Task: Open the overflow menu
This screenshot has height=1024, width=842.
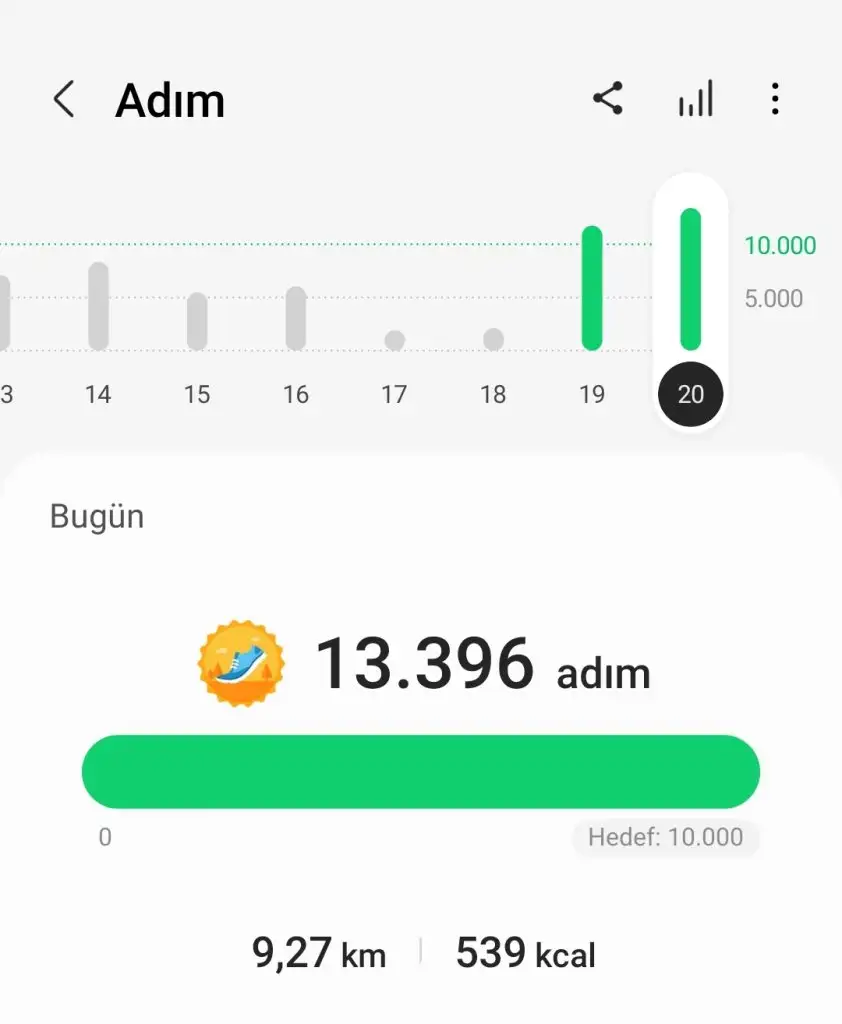Action: (775, 99)
